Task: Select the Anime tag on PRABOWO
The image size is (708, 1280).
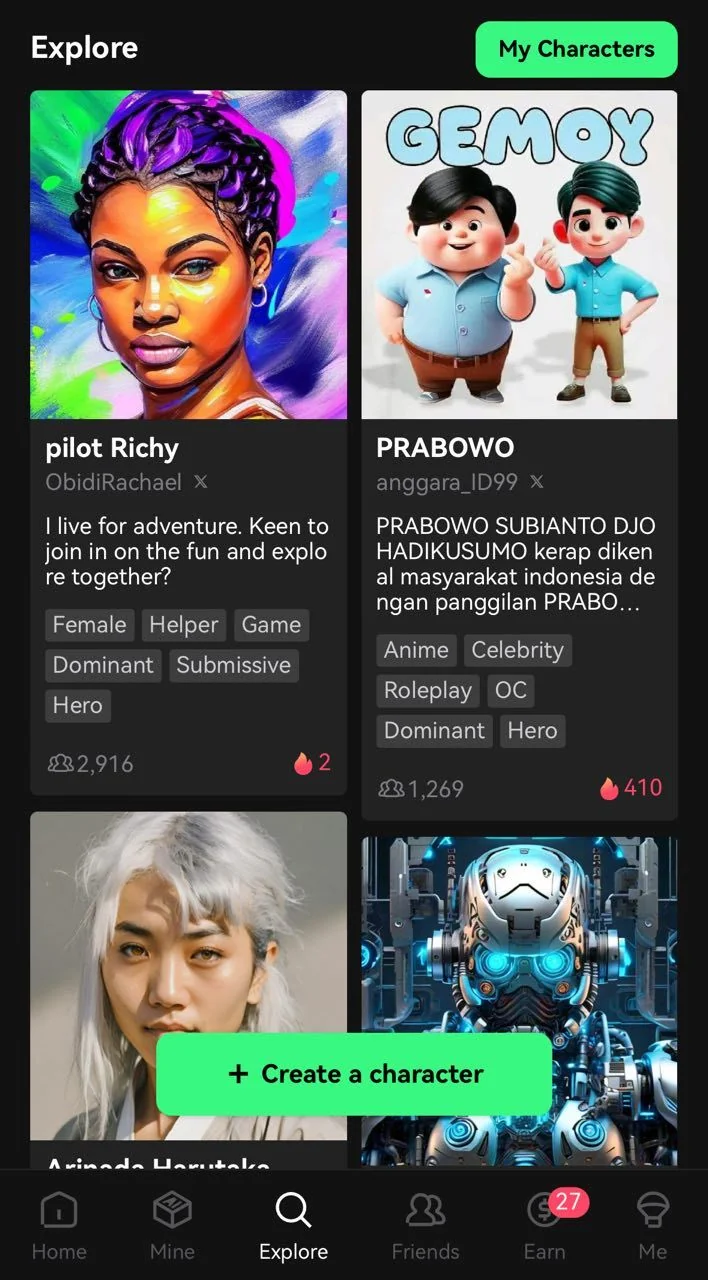Action: pyautogui.click(x=416, y=650)
